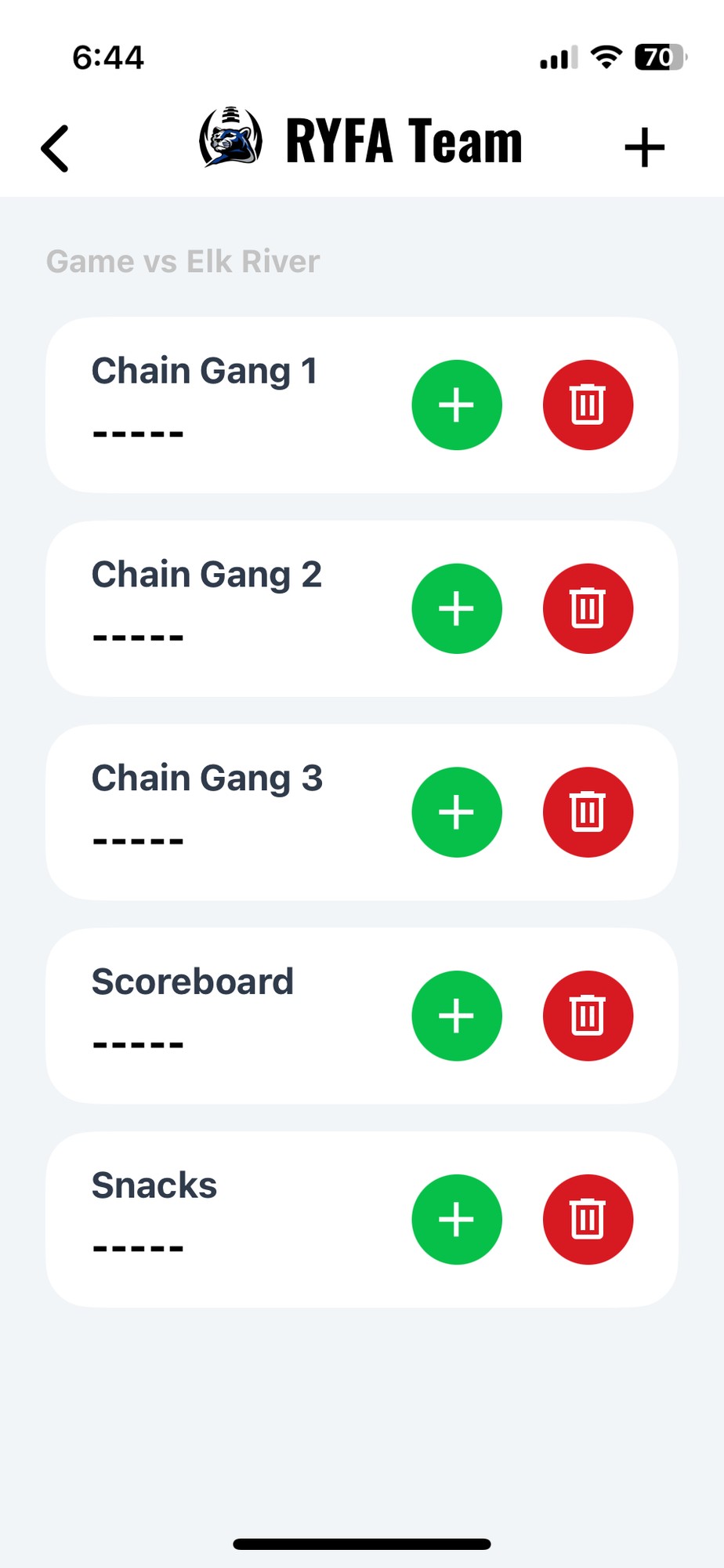Delete the Chain Gang 1 slot
Viewport: 724px width, 1568px height.
(588, 405)
